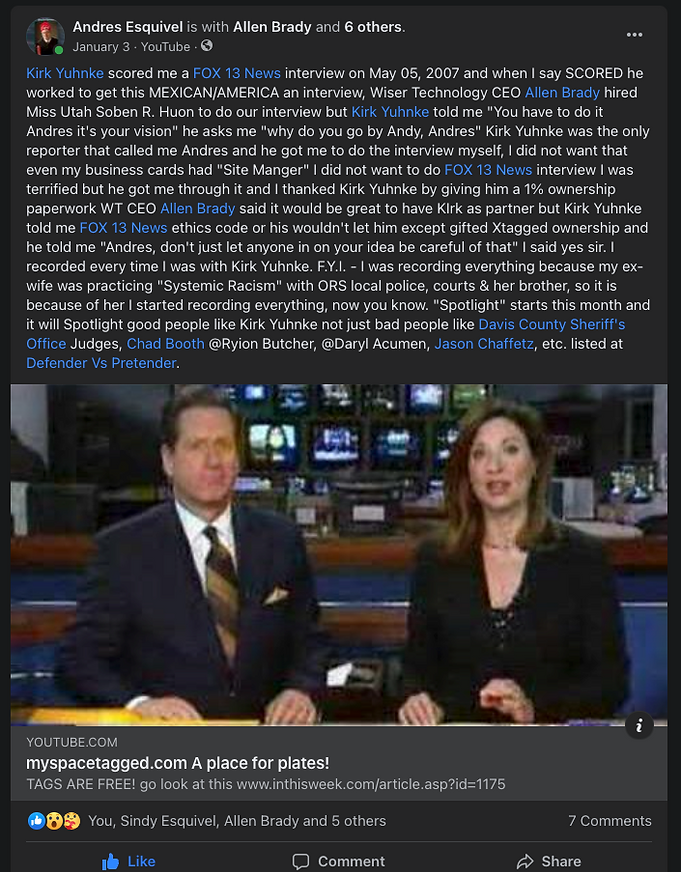Open Andres Esquivel's profile picture
Screen dimensions: 681x872
pos(45,36)
